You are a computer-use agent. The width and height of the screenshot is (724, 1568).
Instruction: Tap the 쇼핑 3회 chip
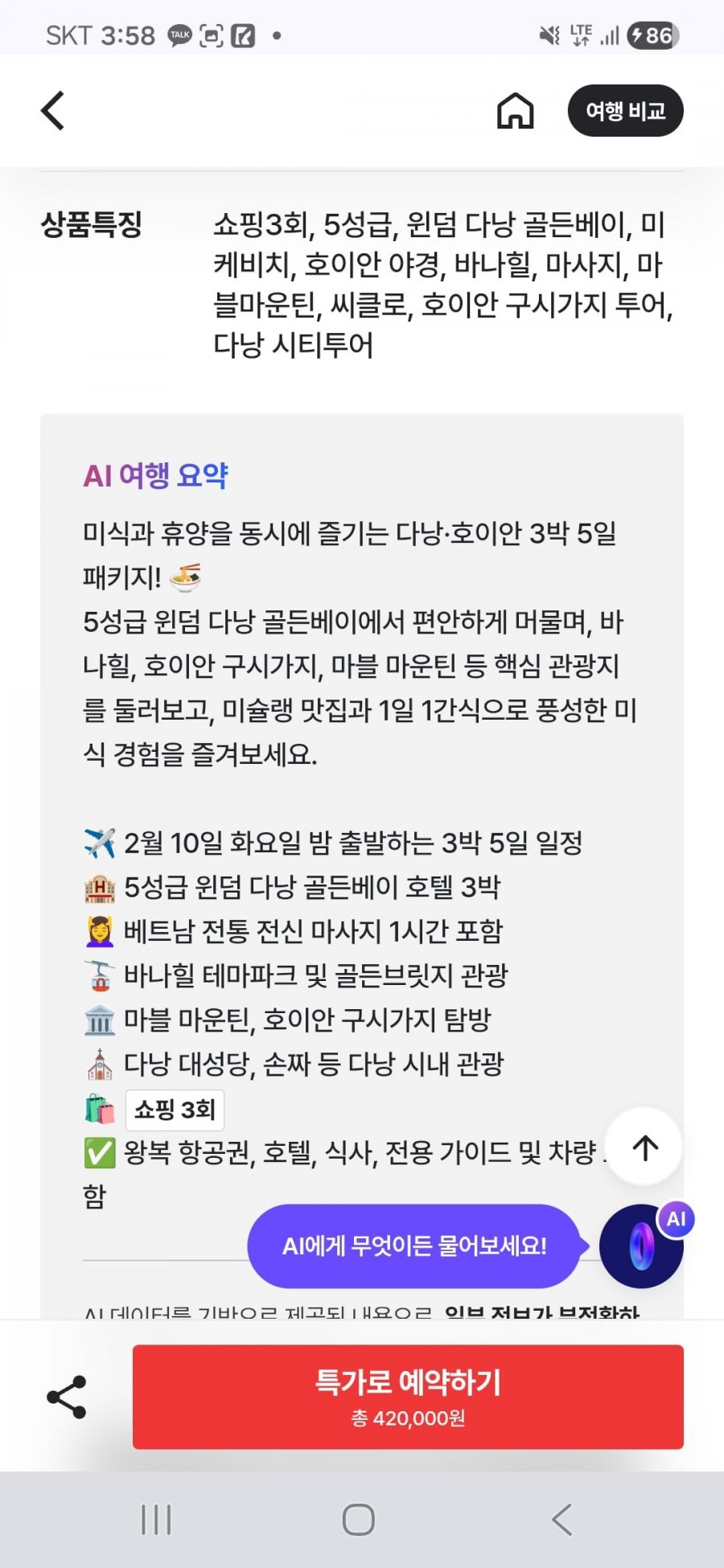click(175, 1110)
